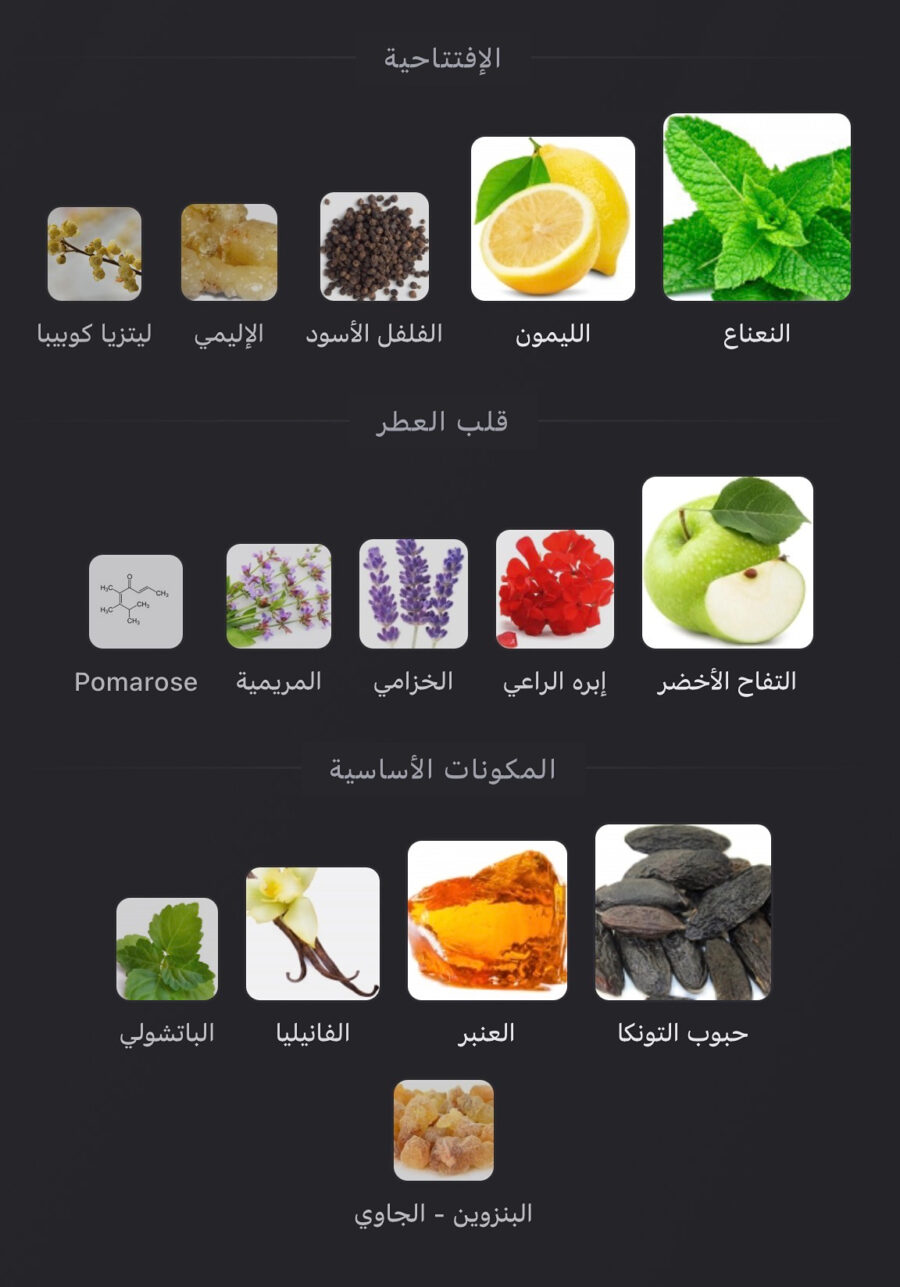Screen dimensions: 900x1287
Task: Open the حبوب التونكا (tonka bean) note
Action: coord(683,912)
